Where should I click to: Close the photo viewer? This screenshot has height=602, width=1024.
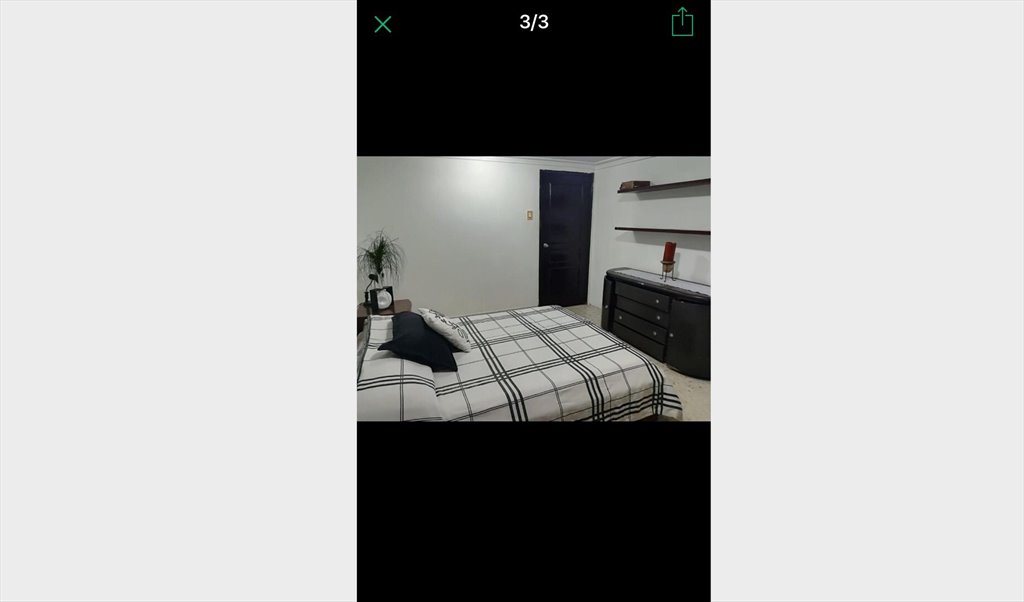click(383, 24)
